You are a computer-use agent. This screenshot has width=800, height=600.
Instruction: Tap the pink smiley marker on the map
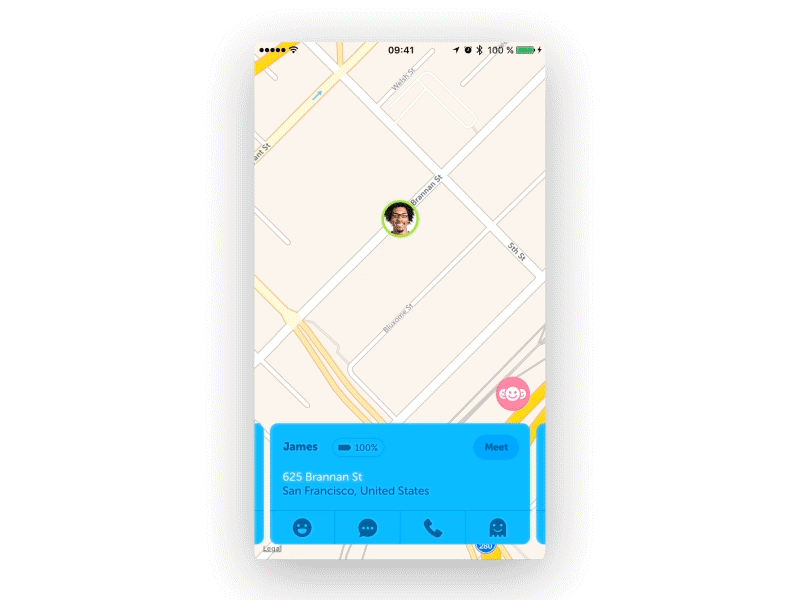513,394
